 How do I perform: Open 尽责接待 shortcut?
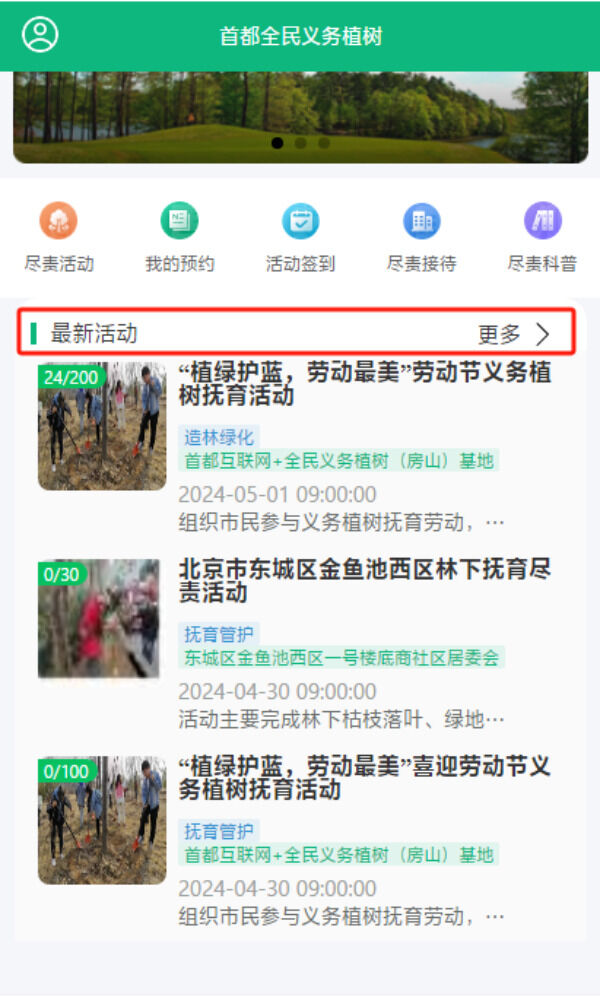(x=421, y=237)
